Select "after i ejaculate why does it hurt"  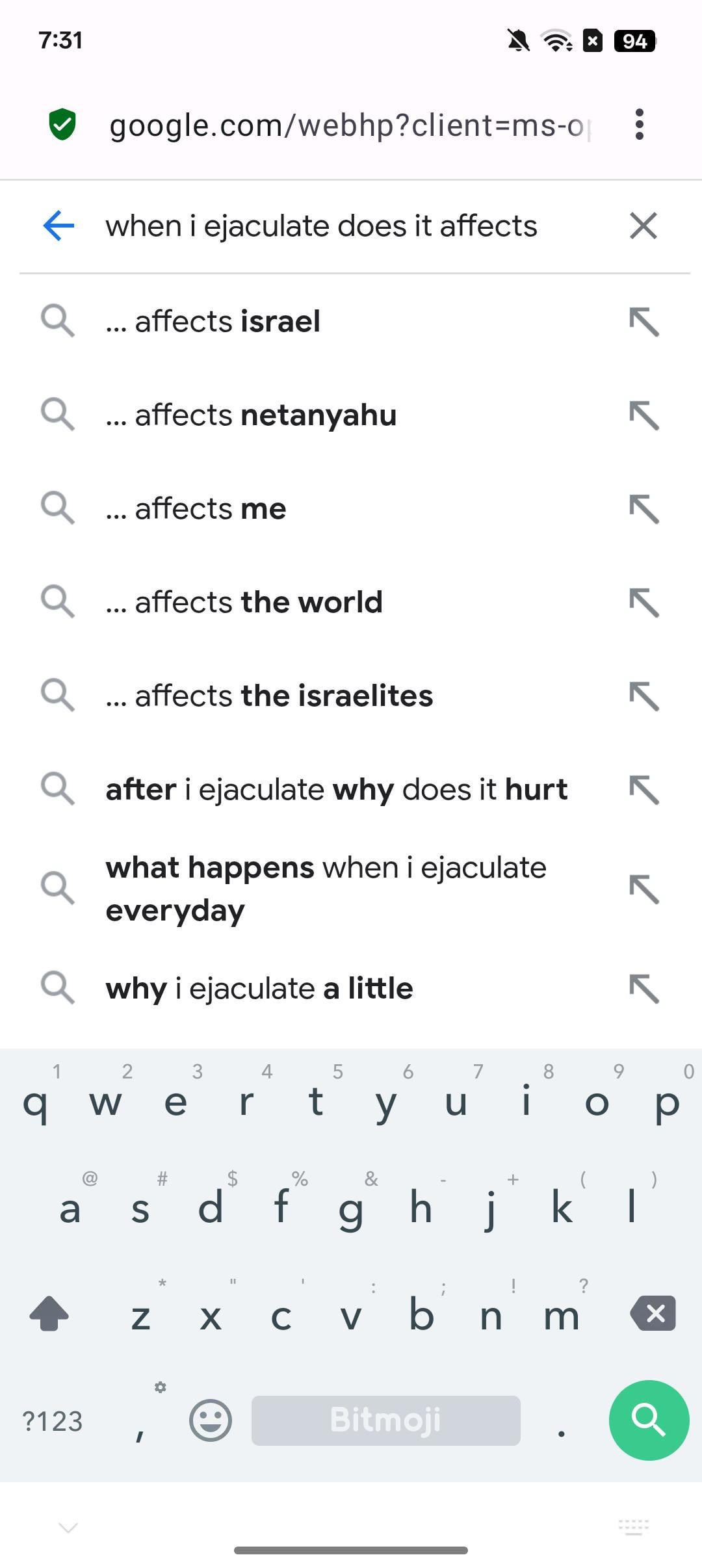(x=336, y=789)
